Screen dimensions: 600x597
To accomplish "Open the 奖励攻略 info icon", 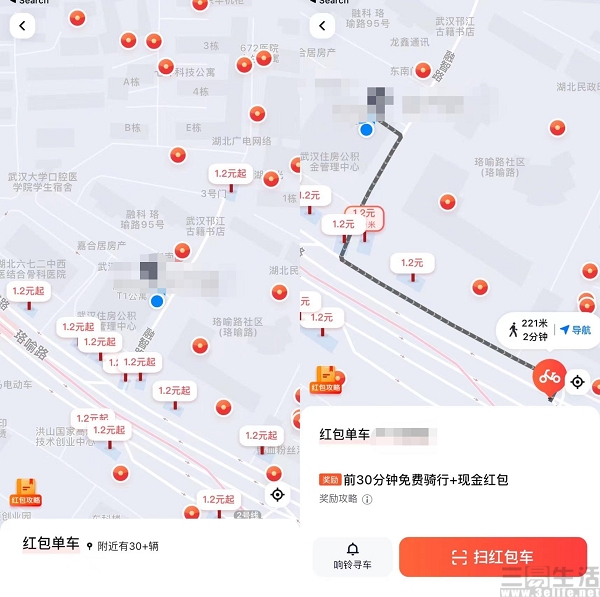I will pos(367,499).
